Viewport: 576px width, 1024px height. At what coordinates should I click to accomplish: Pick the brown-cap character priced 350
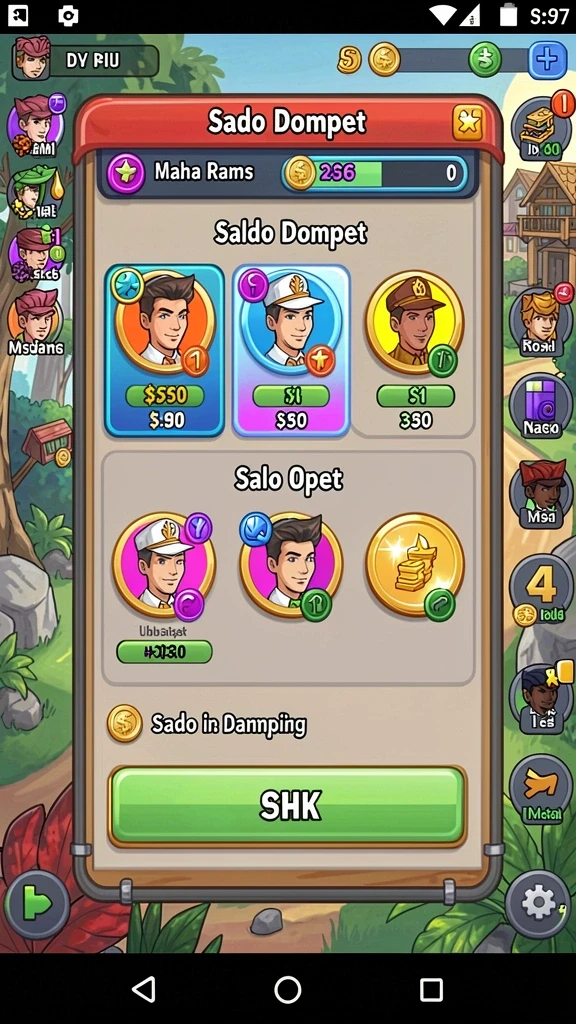click(x=415, y=350)
